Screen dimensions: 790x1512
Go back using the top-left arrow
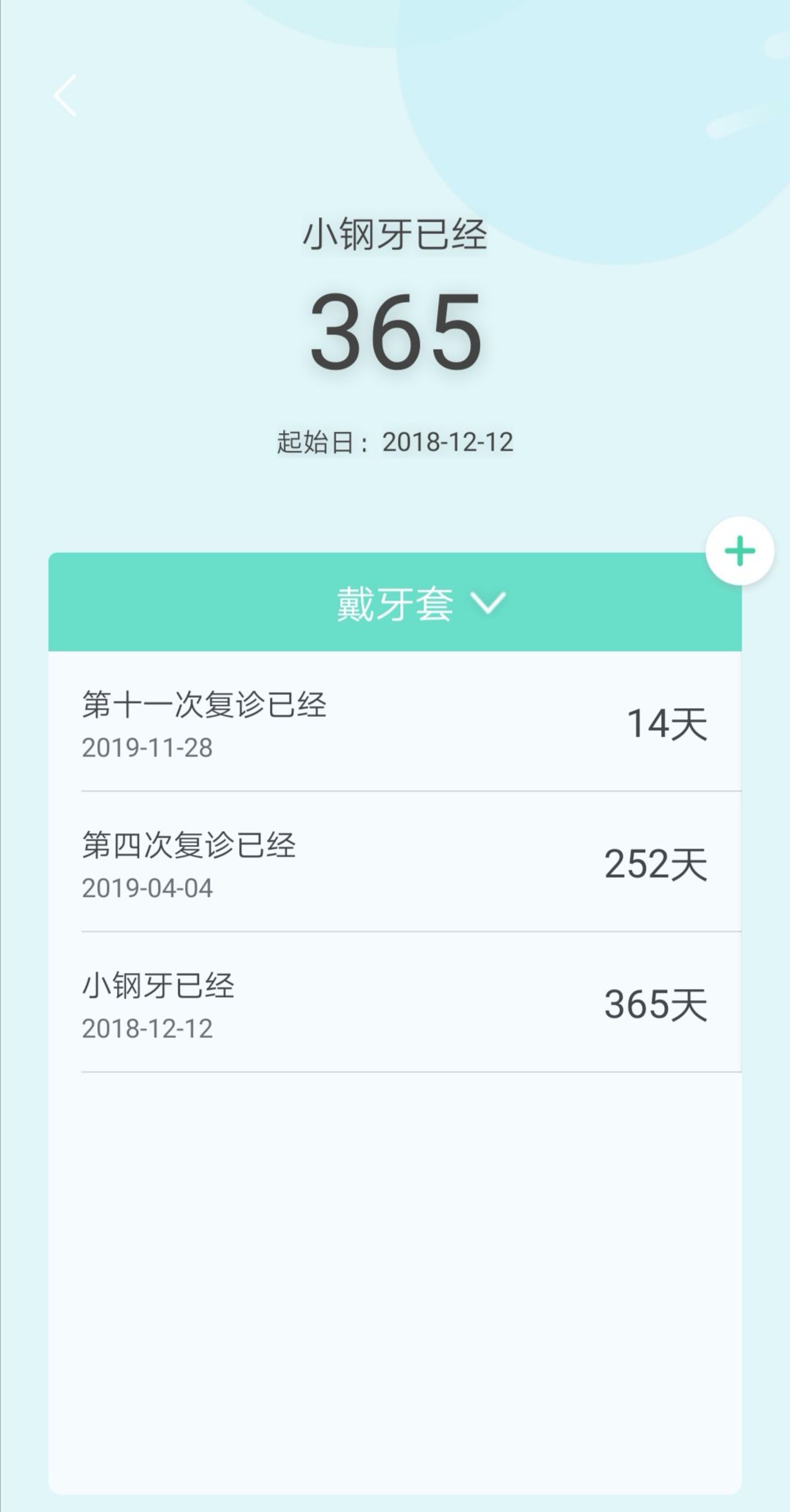(65, 95)
